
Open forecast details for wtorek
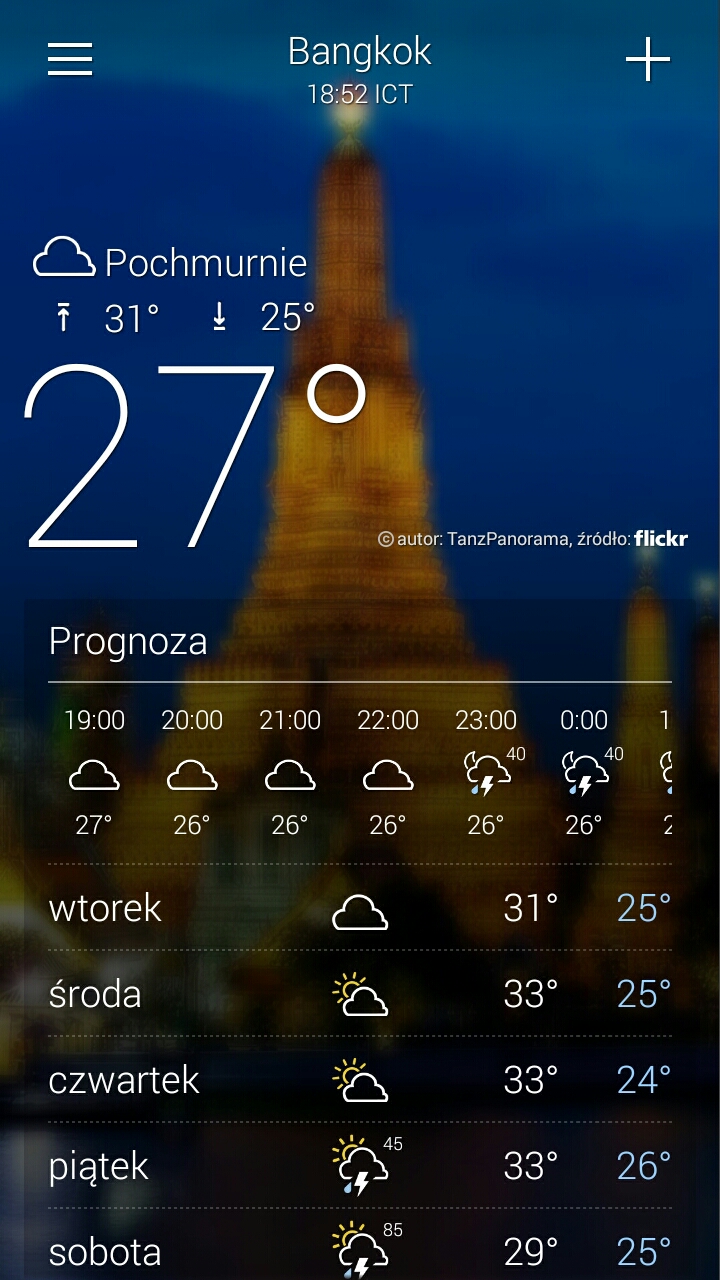click(x=359, y=908)
